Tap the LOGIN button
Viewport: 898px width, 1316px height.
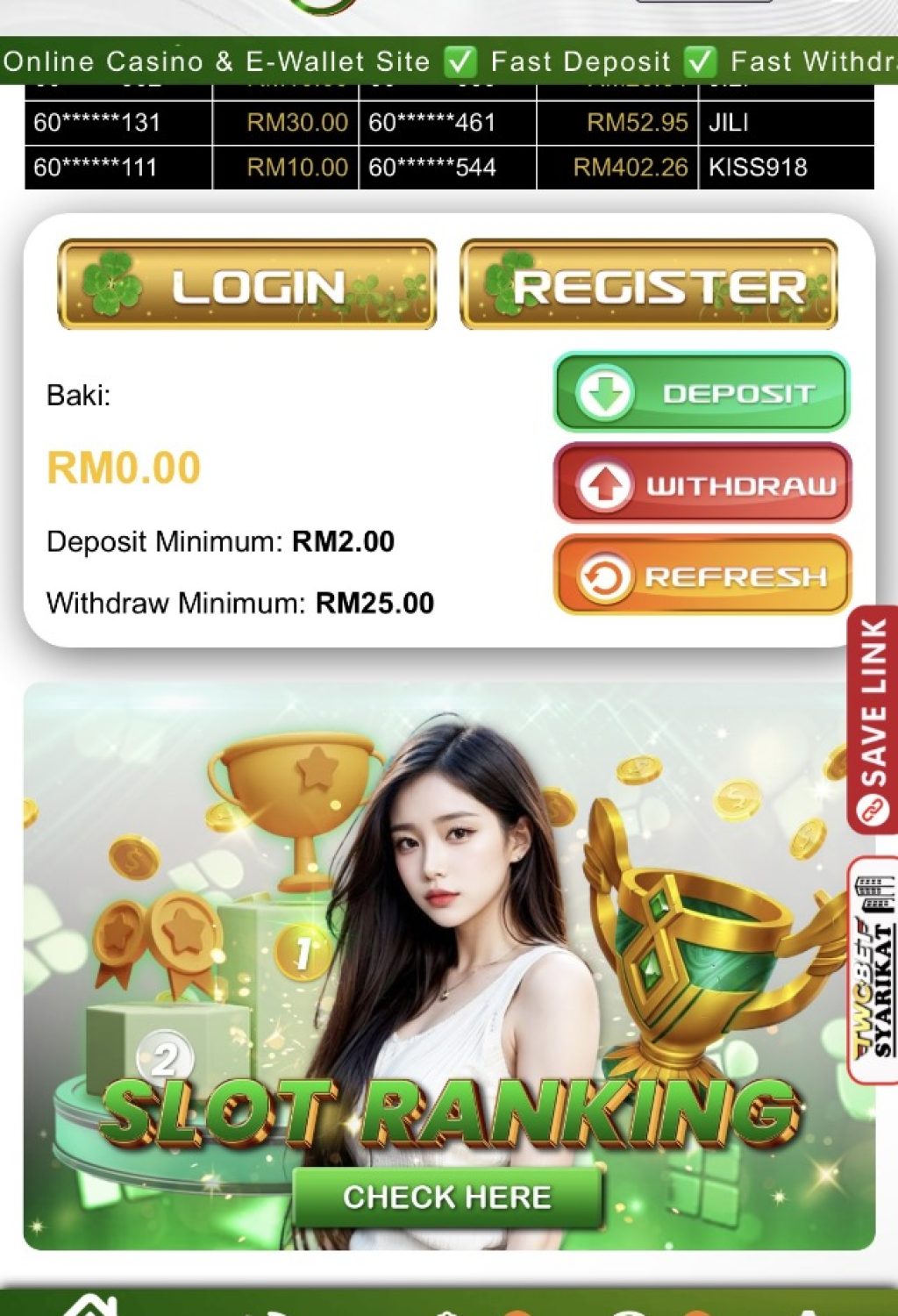[247, 285]
